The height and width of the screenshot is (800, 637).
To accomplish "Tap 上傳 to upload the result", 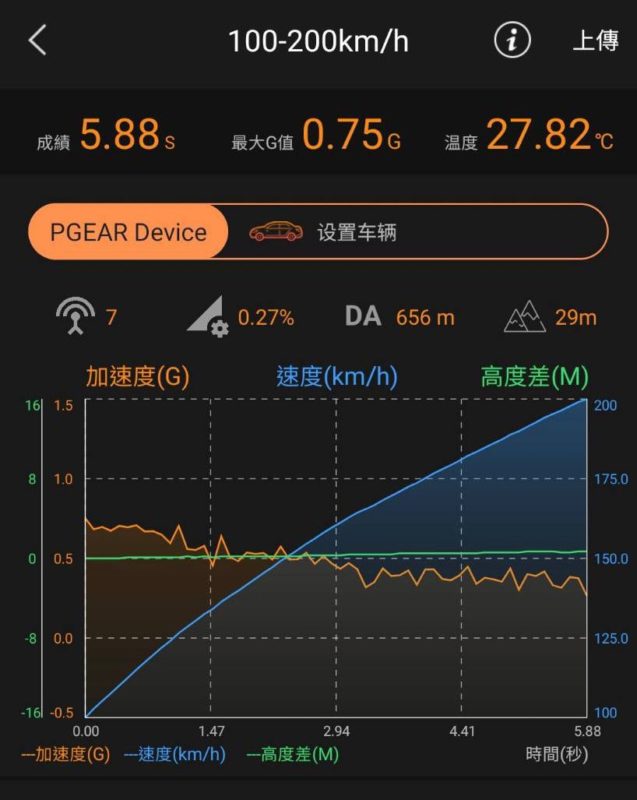I will pyautogui.click(x=594, y=41).
